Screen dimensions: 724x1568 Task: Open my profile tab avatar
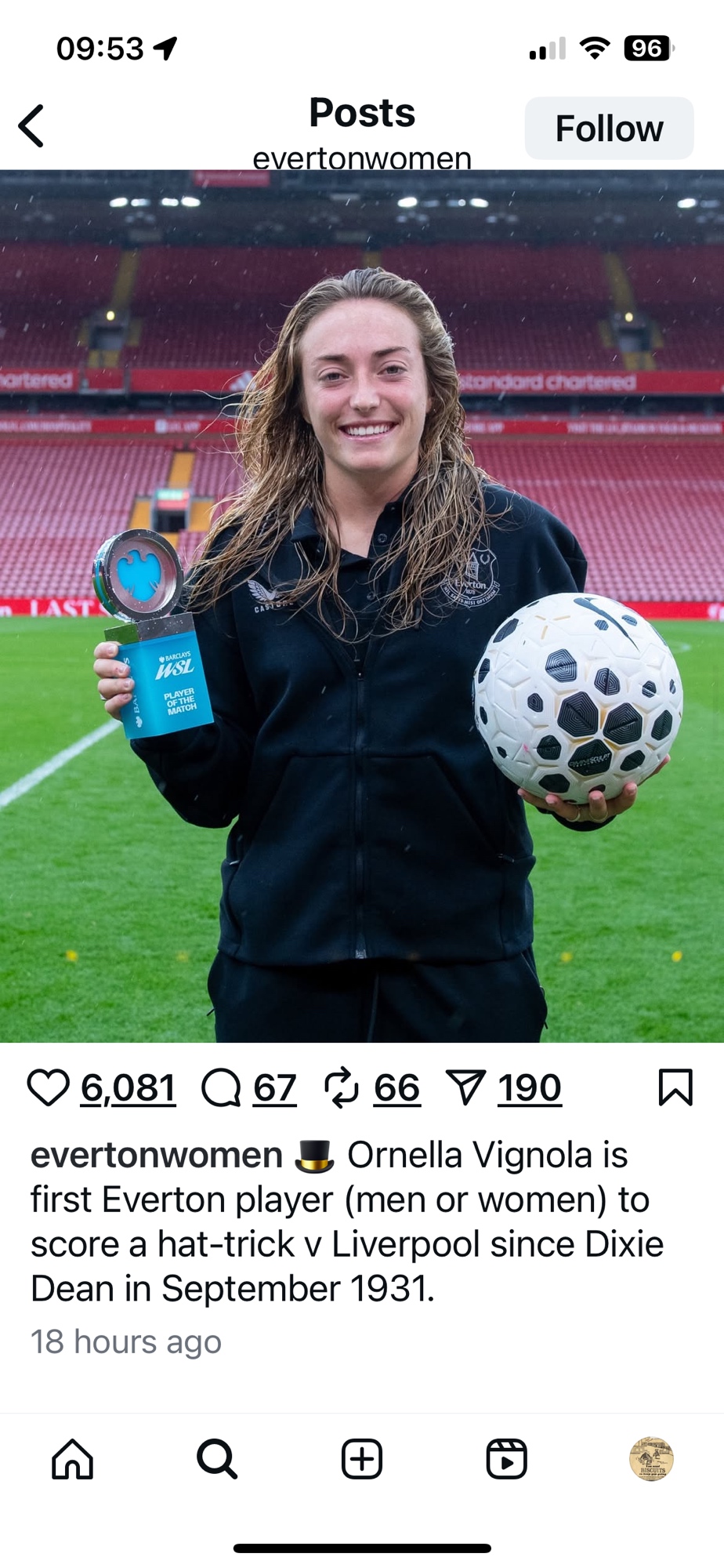point(651,1459)
